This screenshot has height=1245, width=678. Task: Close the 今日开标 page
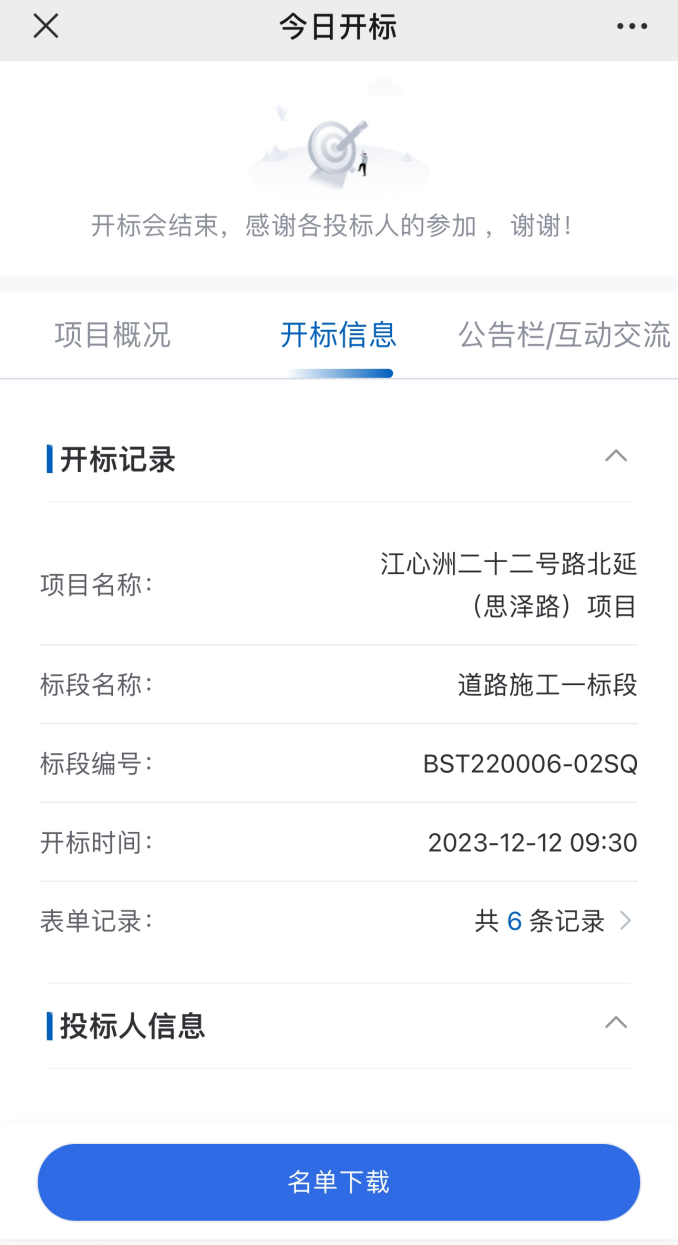(x=46, y=27)
